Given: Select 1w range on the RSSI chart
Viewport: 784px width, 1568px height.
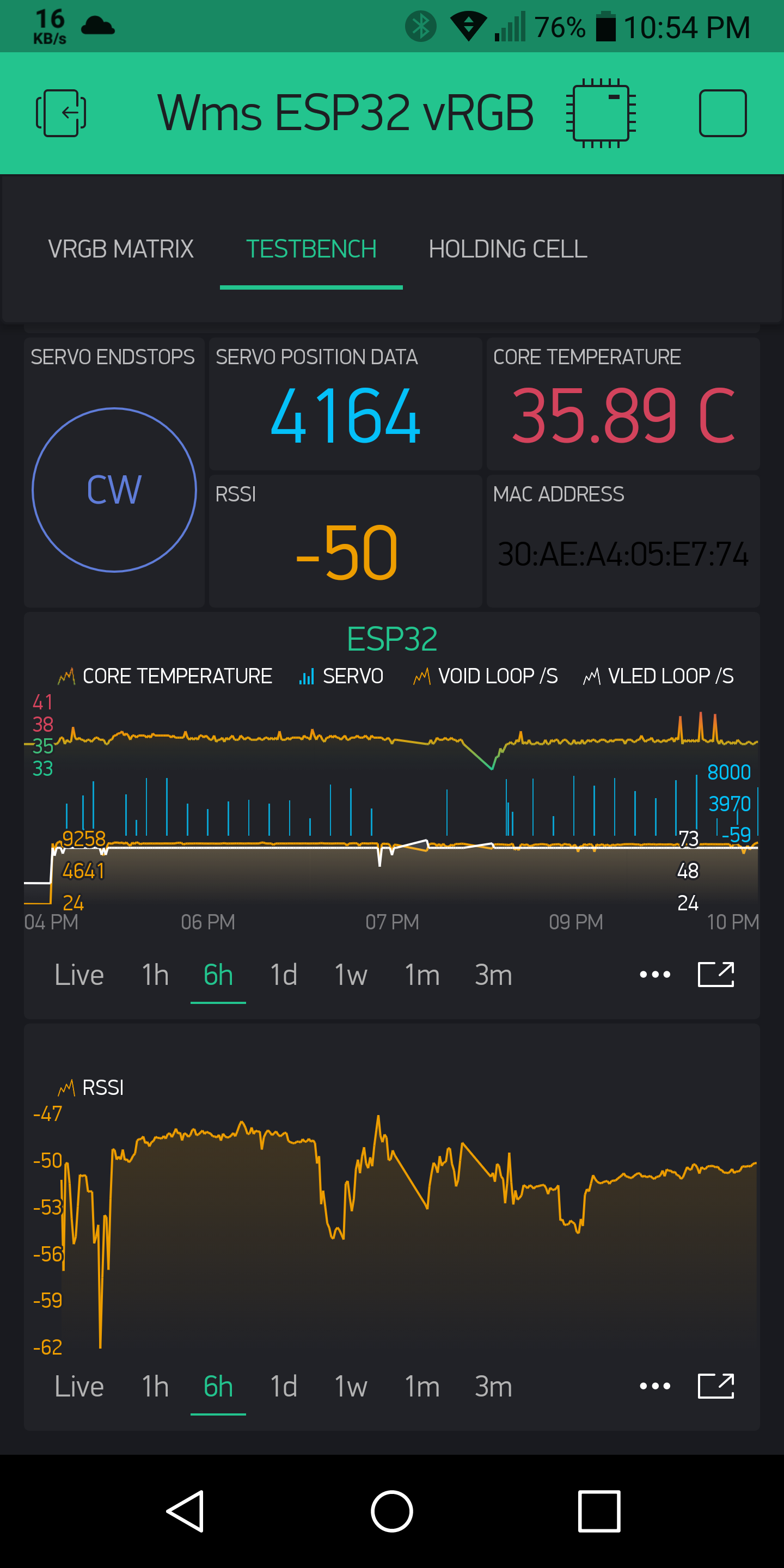Looking at the screenshot, I should 351,1386.
